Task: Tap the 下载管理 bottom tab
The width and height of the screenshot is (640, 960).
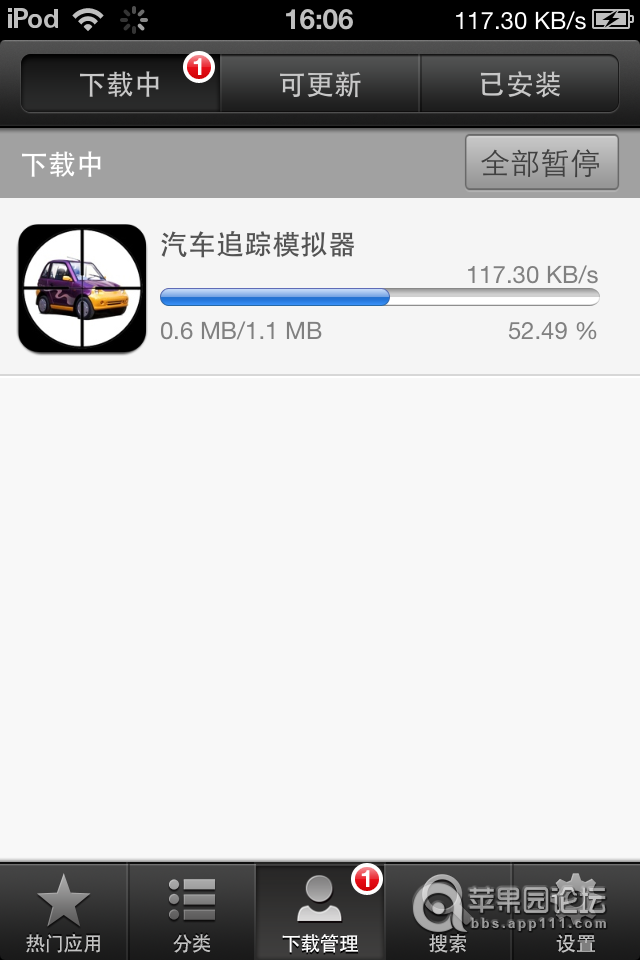Action: pos(320,912)
